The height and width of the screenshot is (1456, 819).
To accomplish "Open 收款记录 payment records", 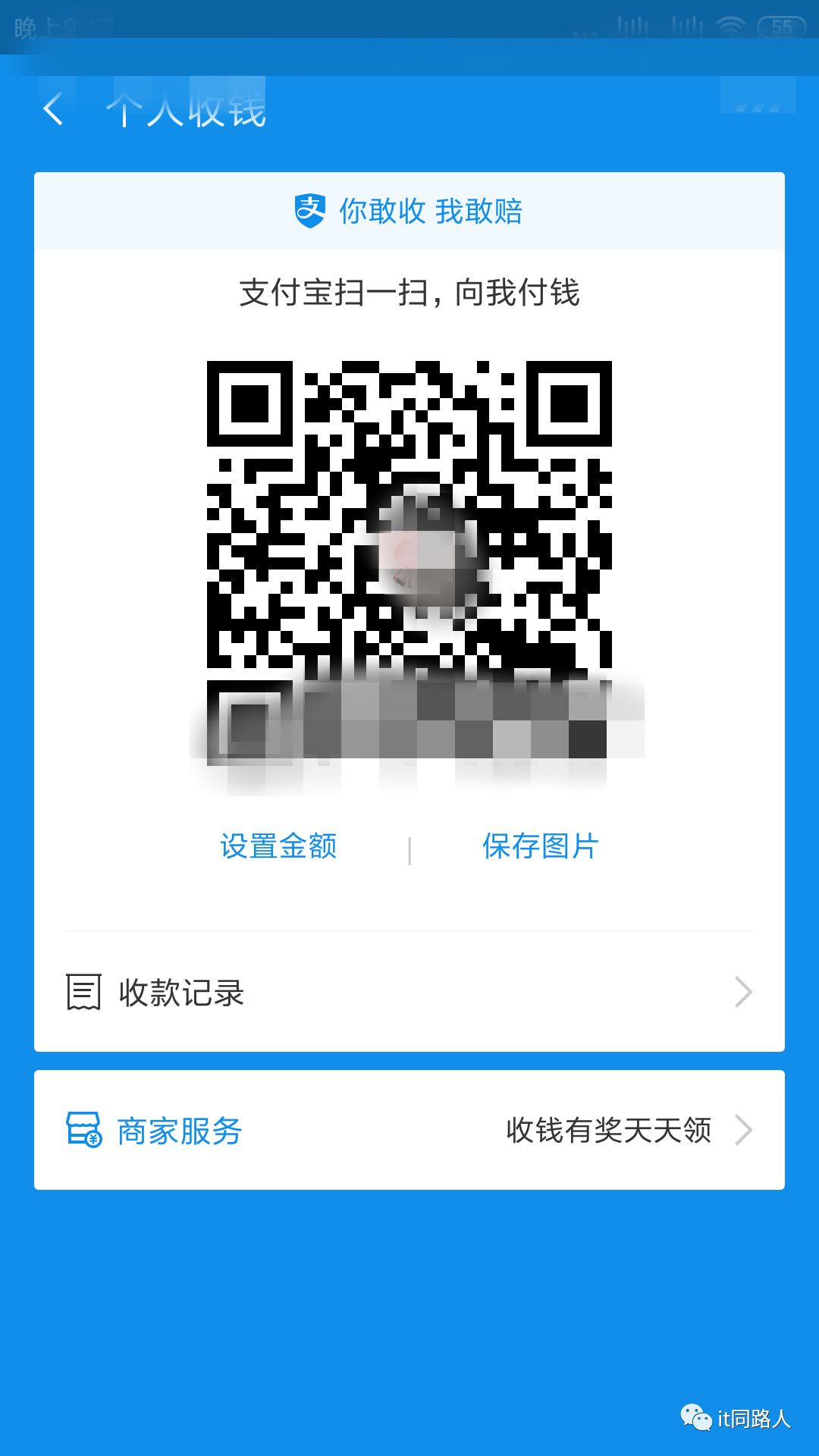I will tap(409, 992).
